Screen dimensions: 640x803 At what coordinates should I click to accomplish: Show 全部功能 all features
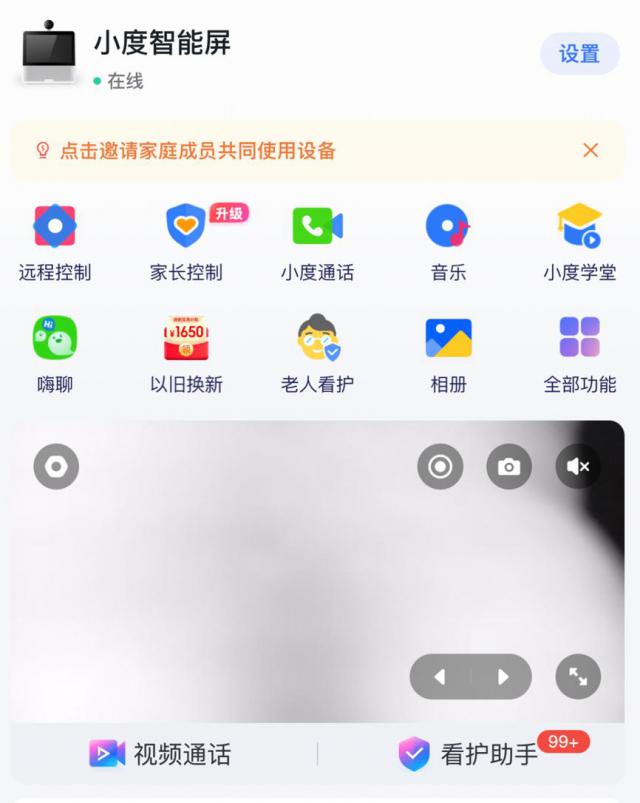579,354
